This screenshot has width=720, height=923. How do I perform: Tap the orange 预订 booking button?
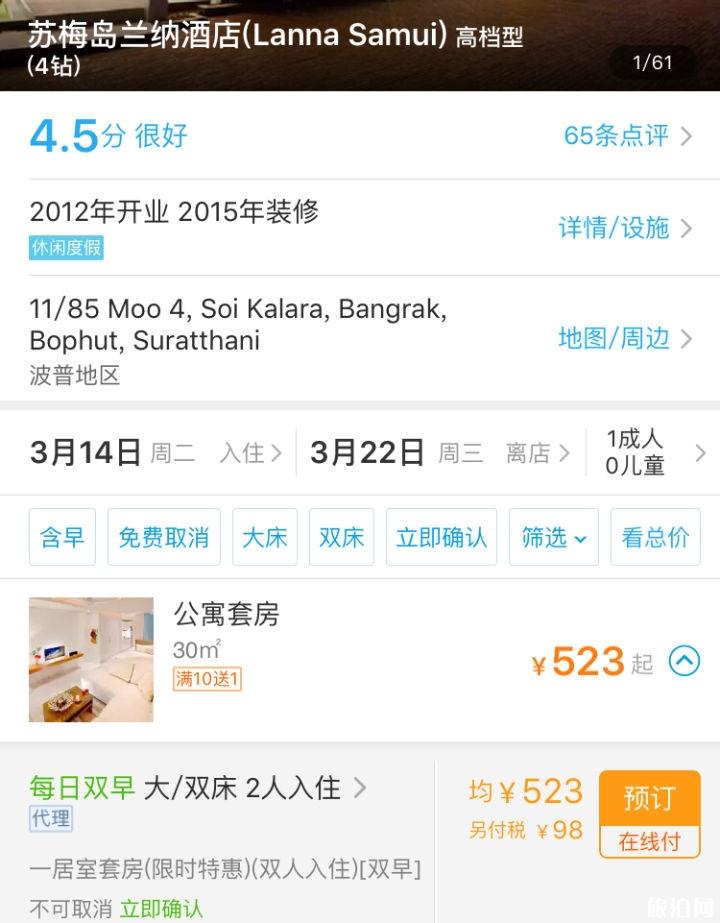(x=650, y=798)
